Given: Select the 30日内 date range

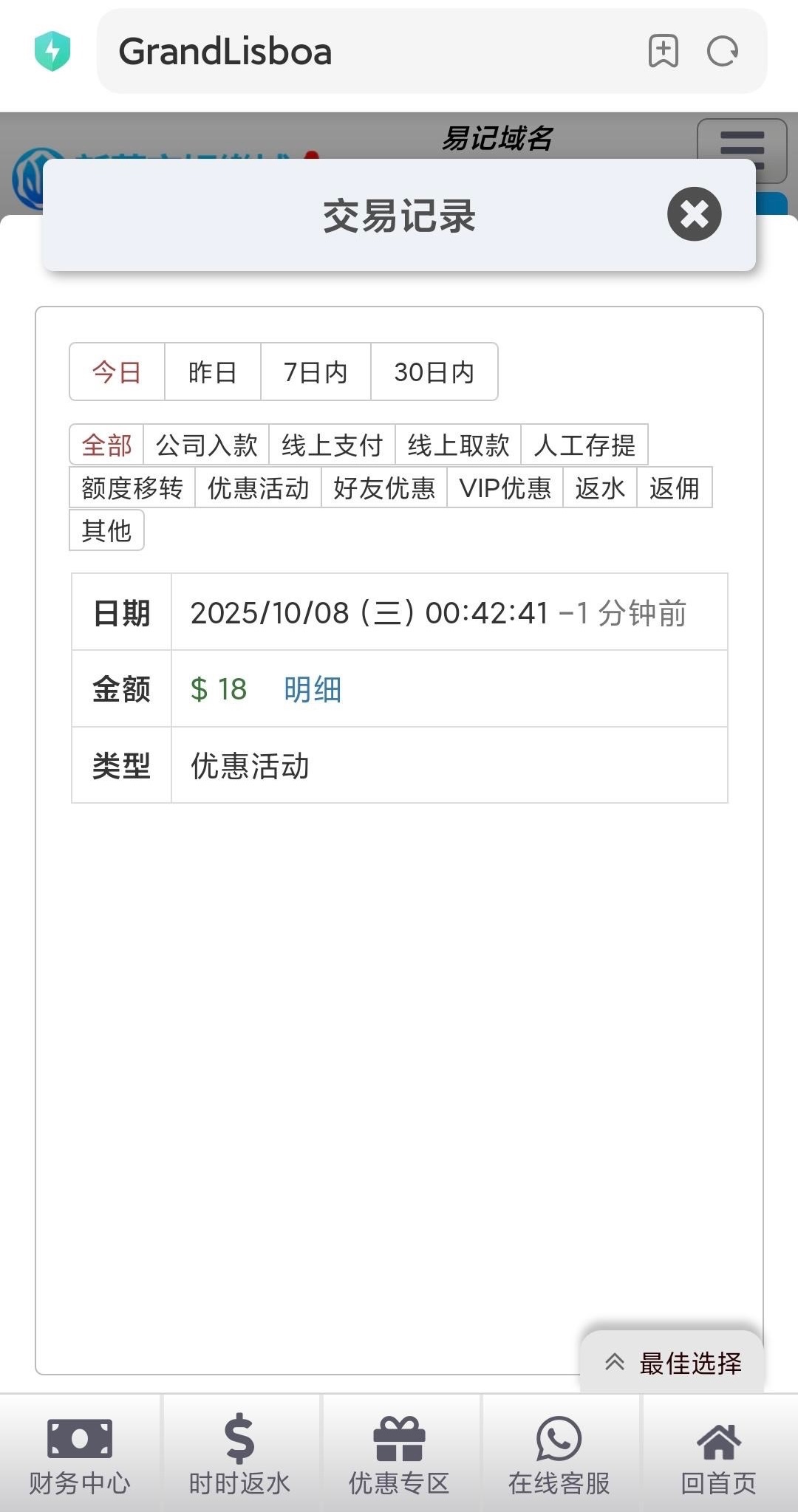Looking at the screenshot, I should (x=434, y=372).
